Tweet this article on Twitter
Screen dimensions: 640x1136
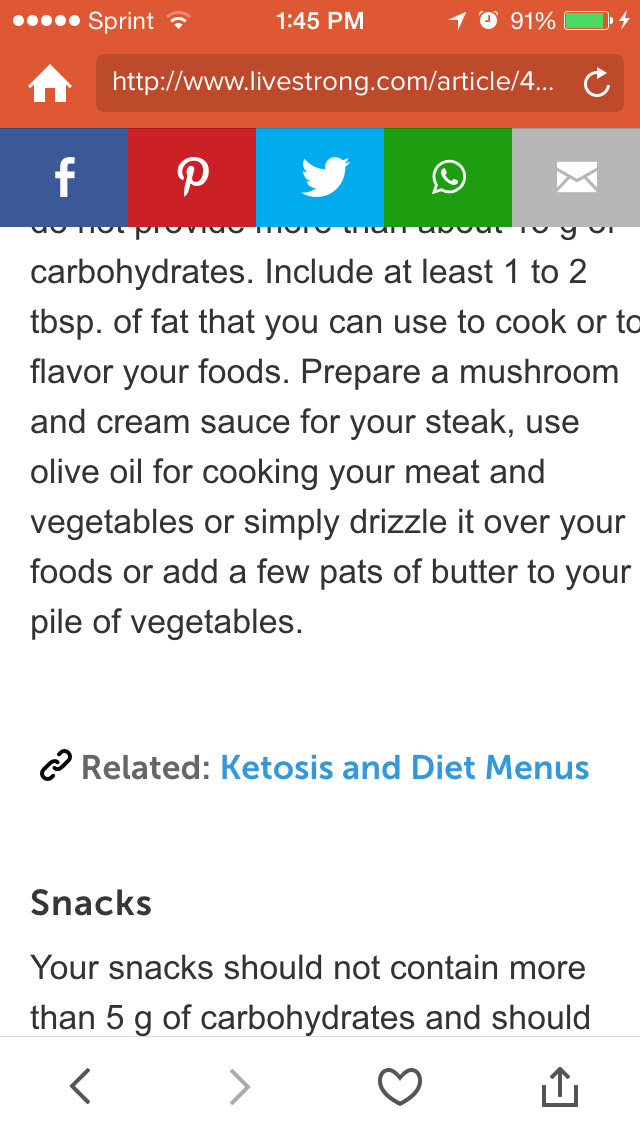320,178
